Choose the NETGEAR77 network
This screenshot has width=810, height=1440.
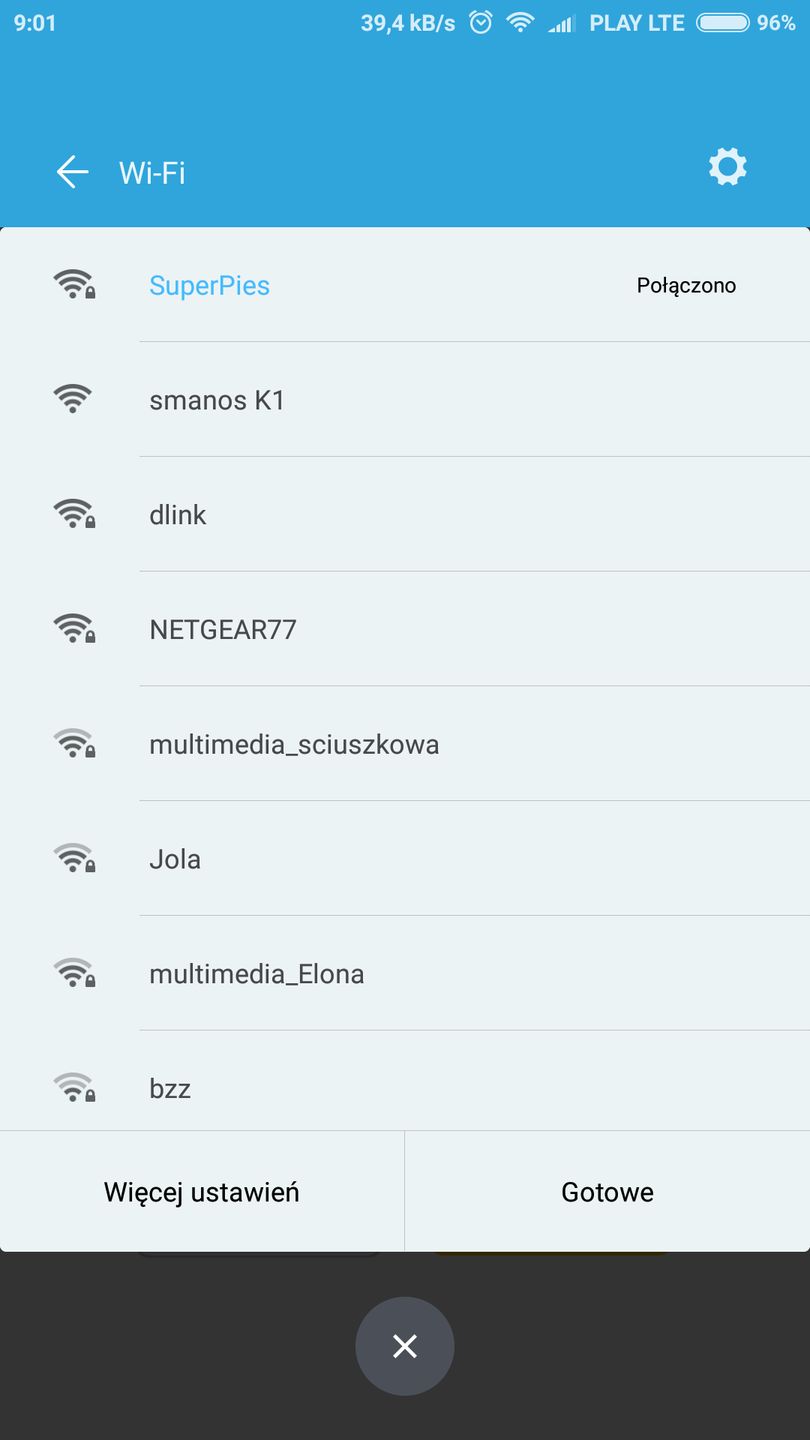click(404, 630)
